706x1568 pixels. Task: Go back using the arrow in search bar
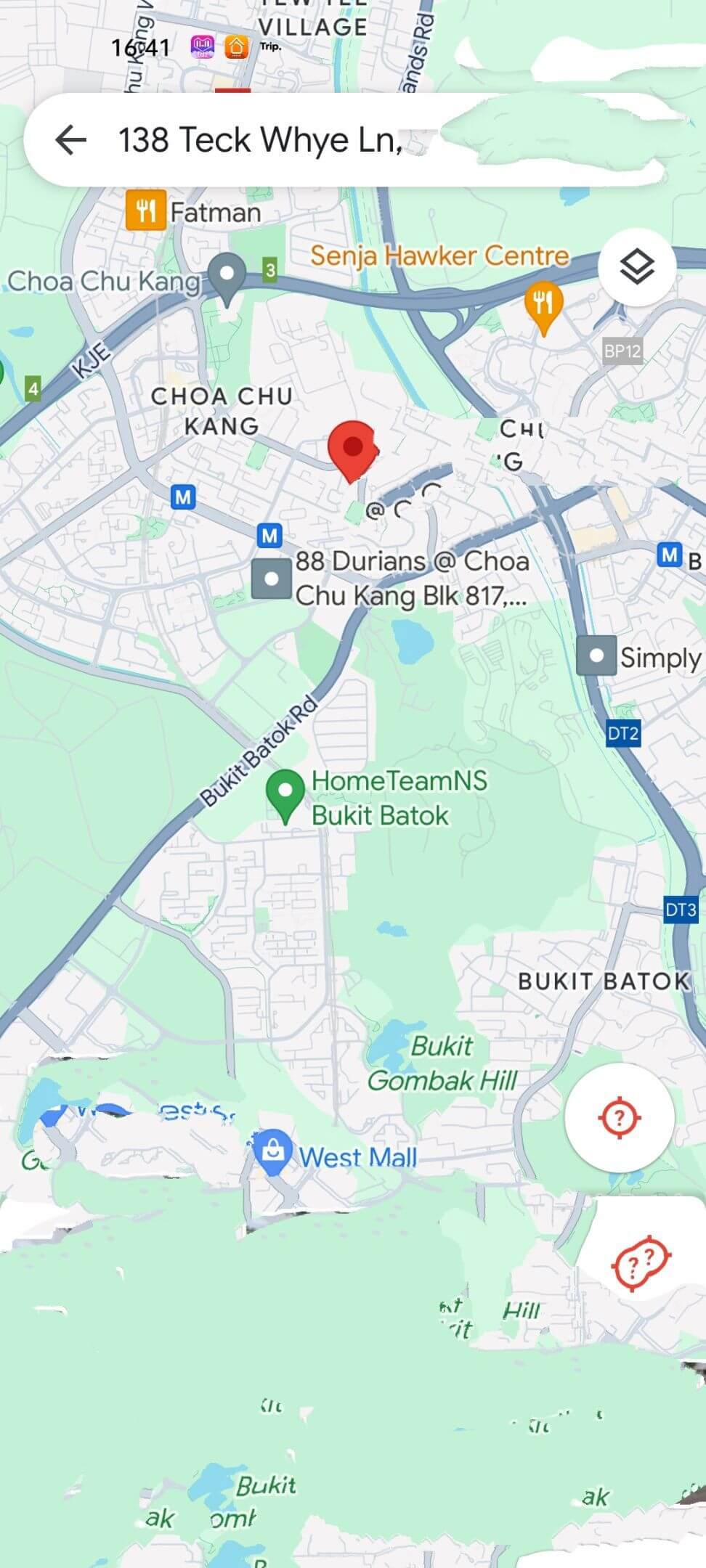pos(71,139)
